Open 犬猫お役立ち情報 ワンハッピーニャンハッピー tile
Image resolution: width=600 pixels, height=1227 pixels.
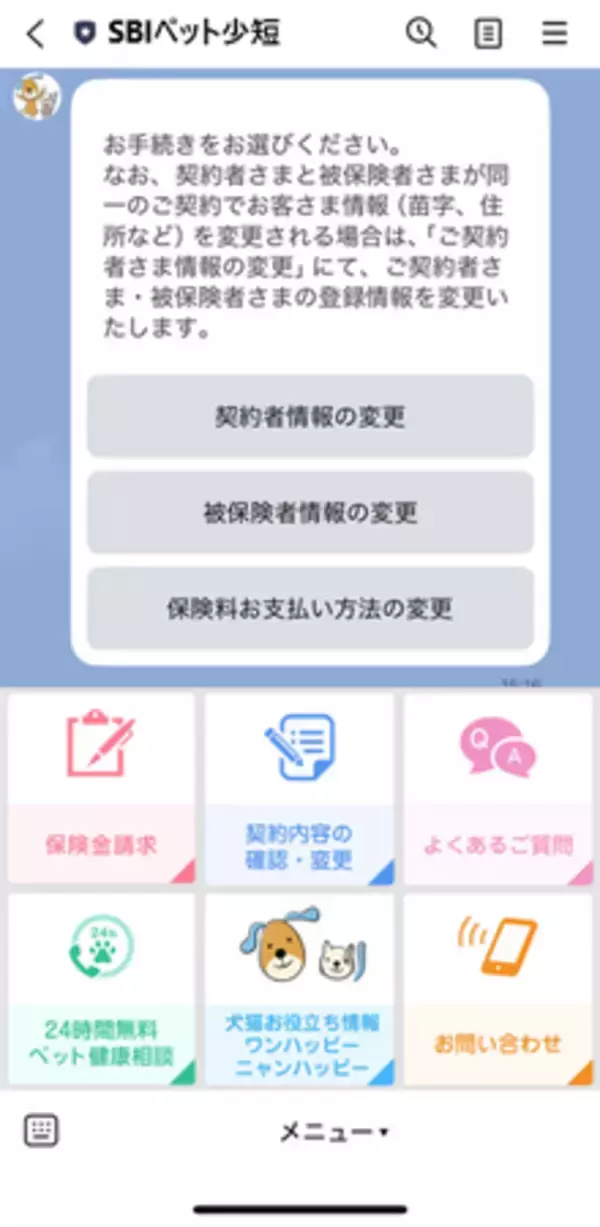(x=299, y=989)
